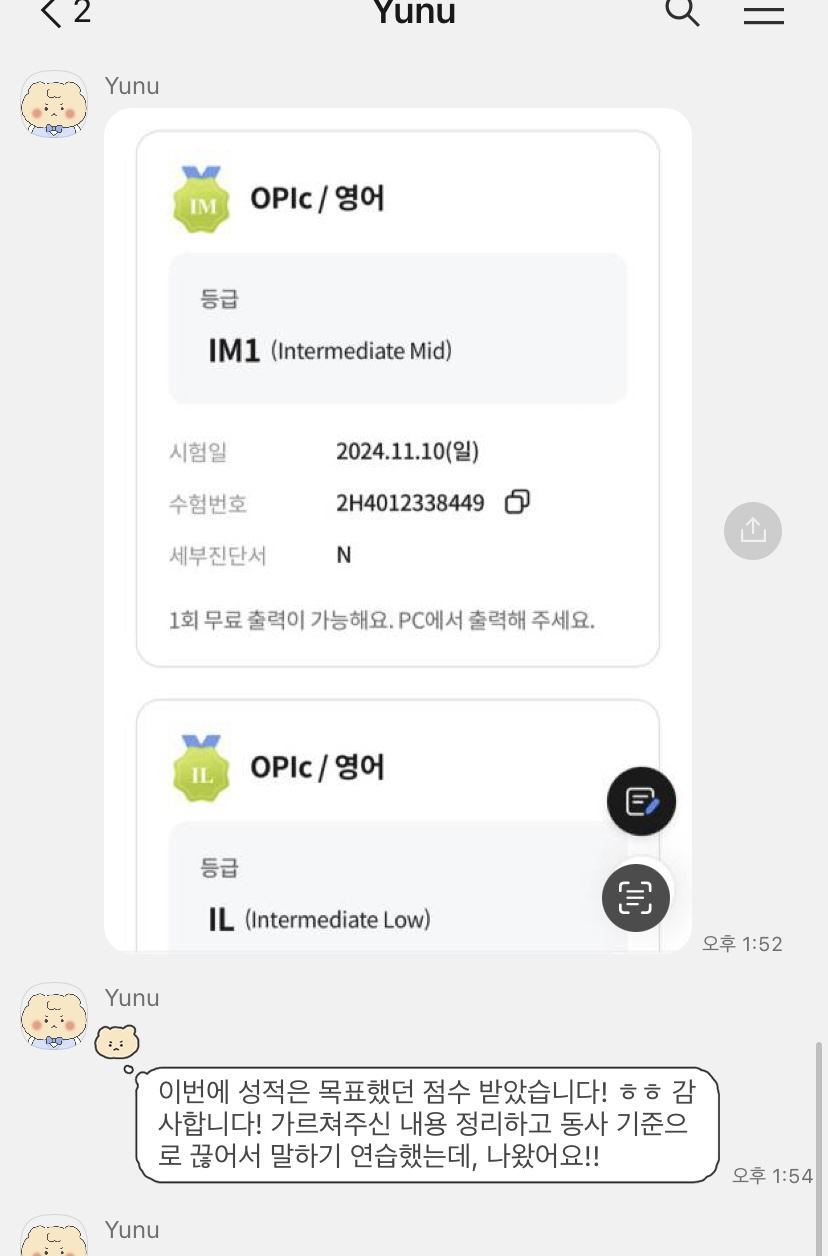Share the OPIc score image
Image resolution: width=828 pixels, height=1256 pixels.
click(x=752, y=530)
